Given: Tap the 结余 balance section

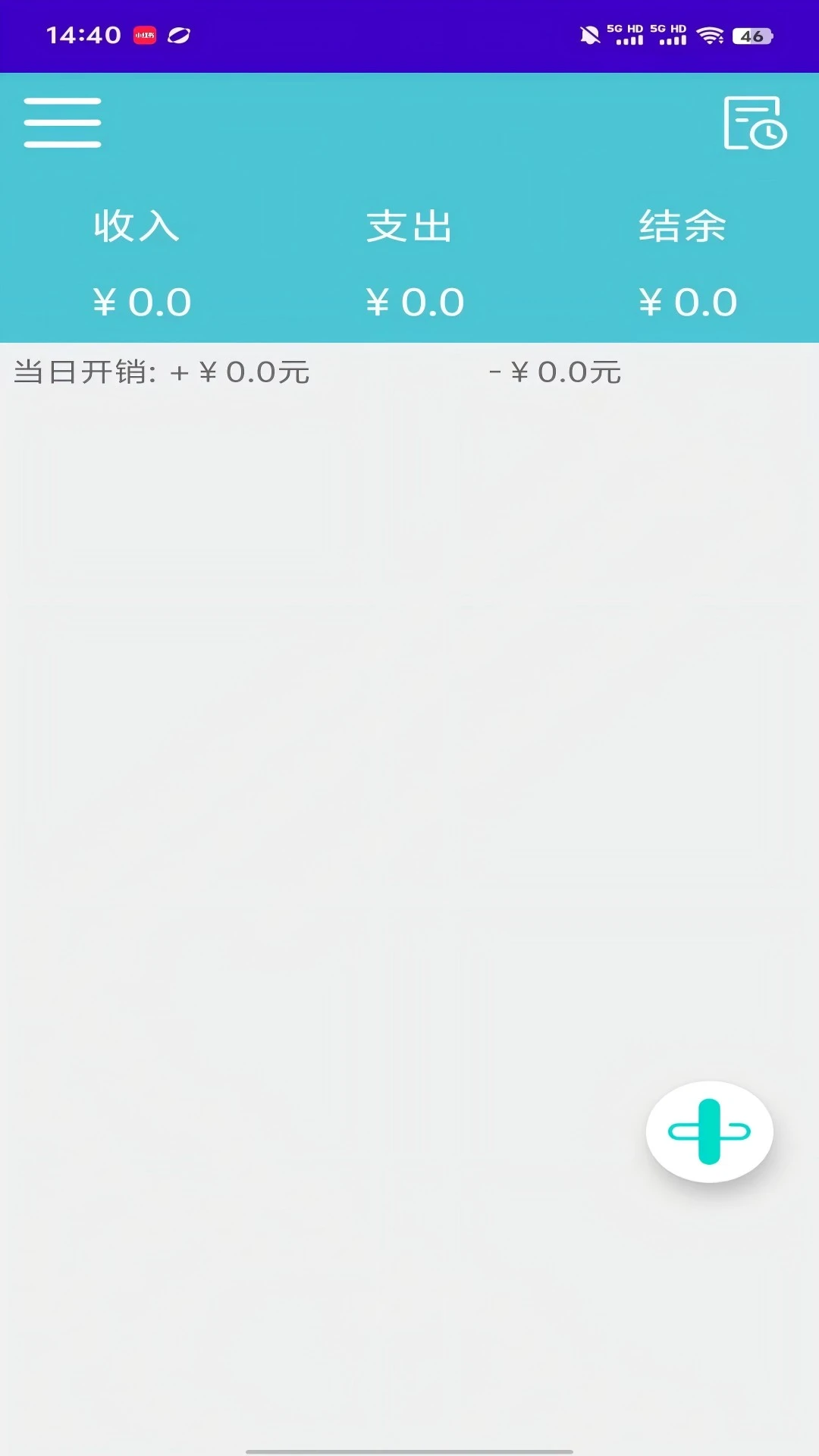Looking at the screenshot, I should pos(682,225).
